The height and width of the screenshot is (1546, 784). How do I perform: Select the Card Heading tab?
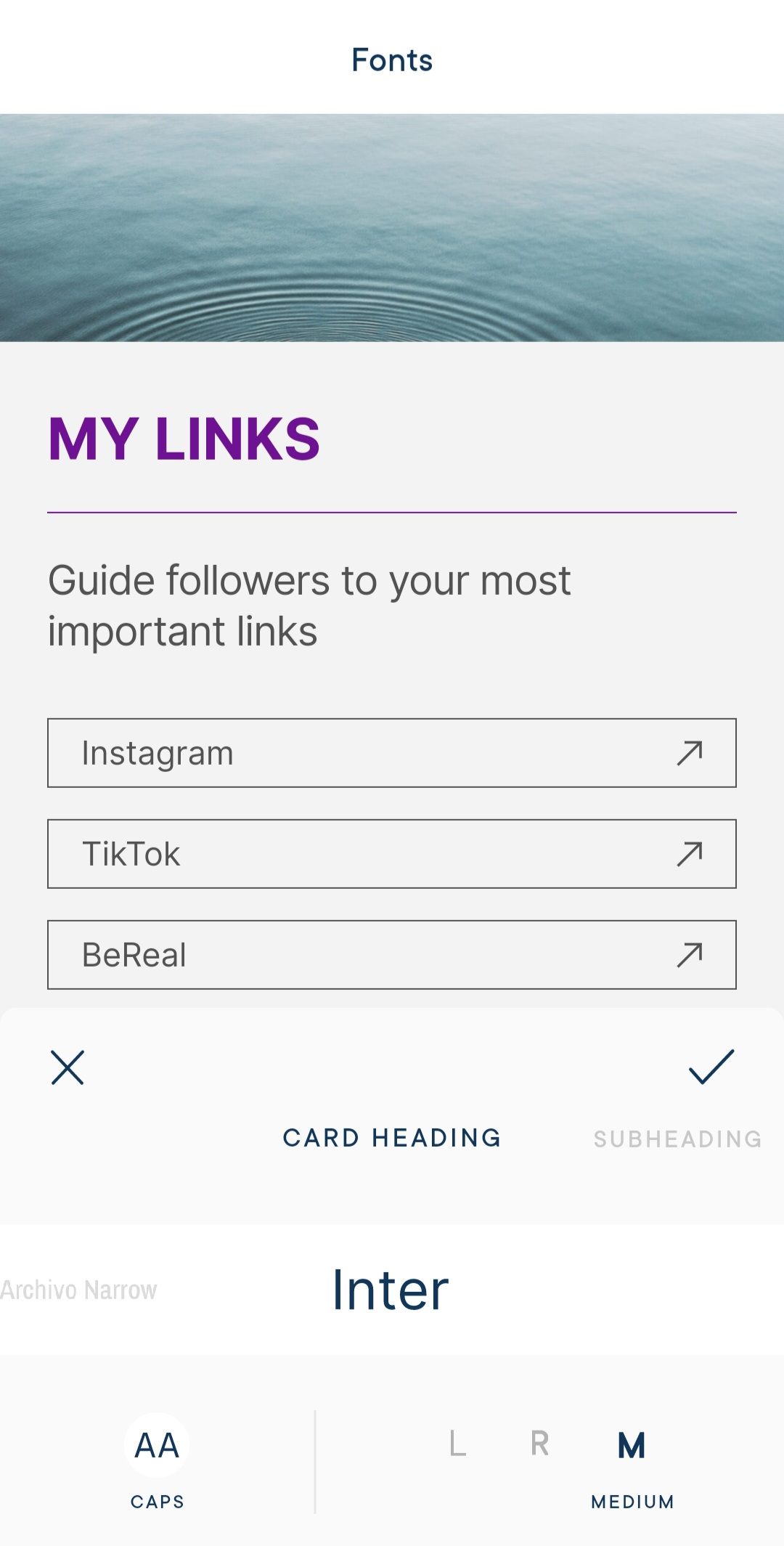pos(392,1138)
